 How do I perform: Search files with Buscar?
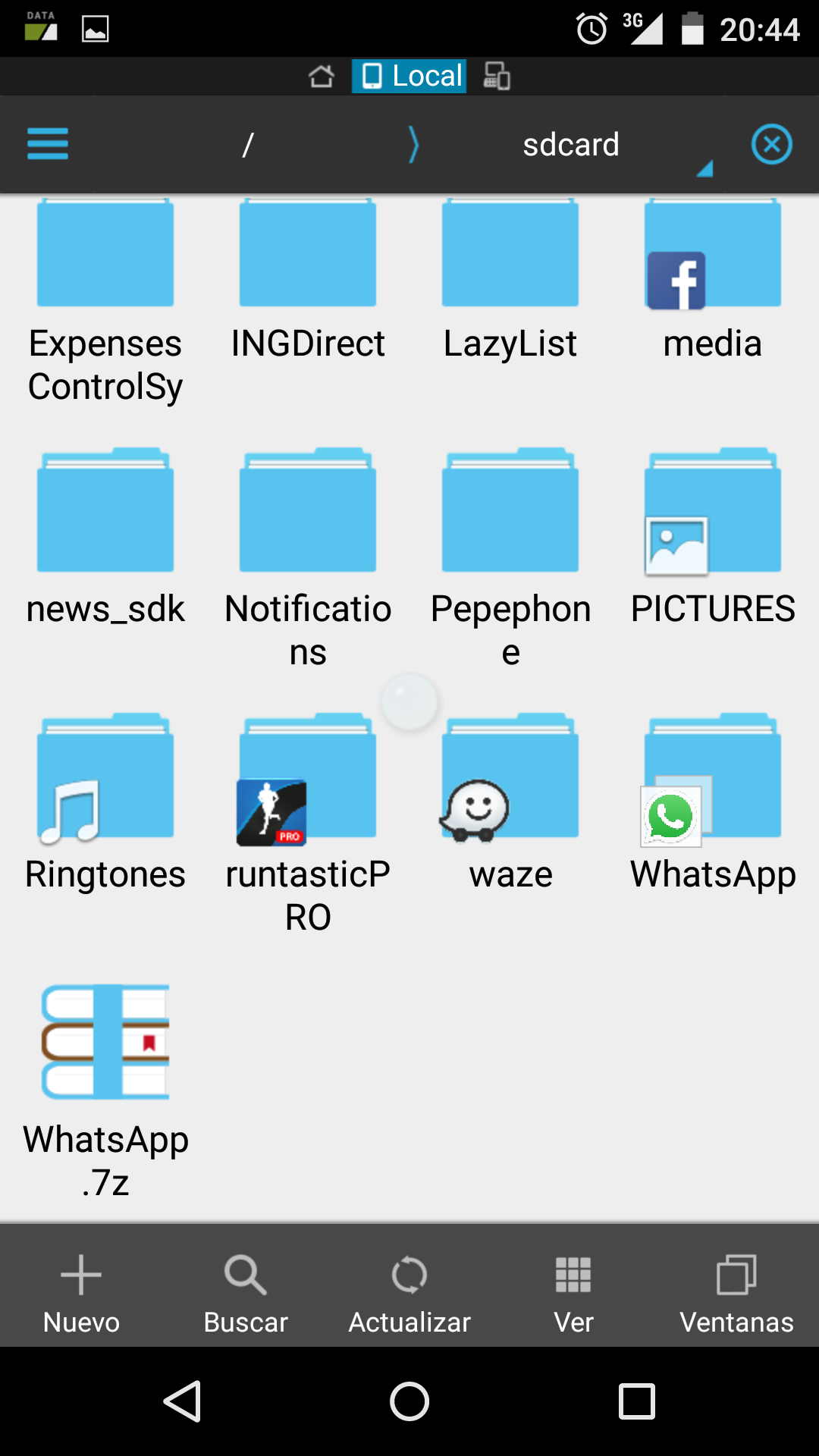tap(246, 1293)
